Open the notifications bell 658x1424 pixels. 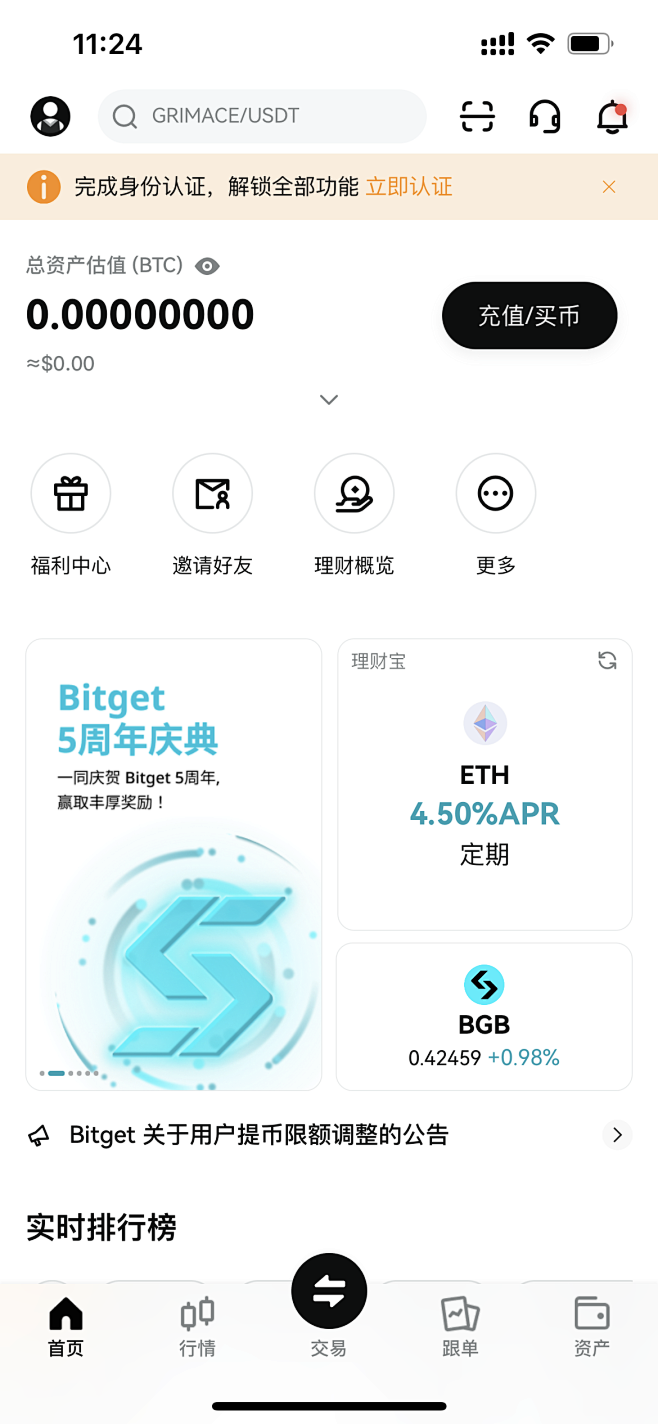[611, 117]
